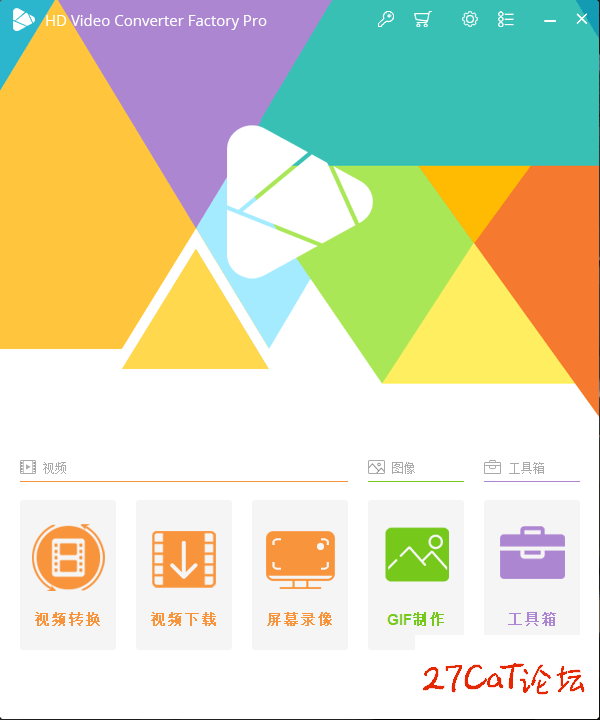600x720 pixels.
Task: Open the settings gear
Action: [x=470, y=20]
